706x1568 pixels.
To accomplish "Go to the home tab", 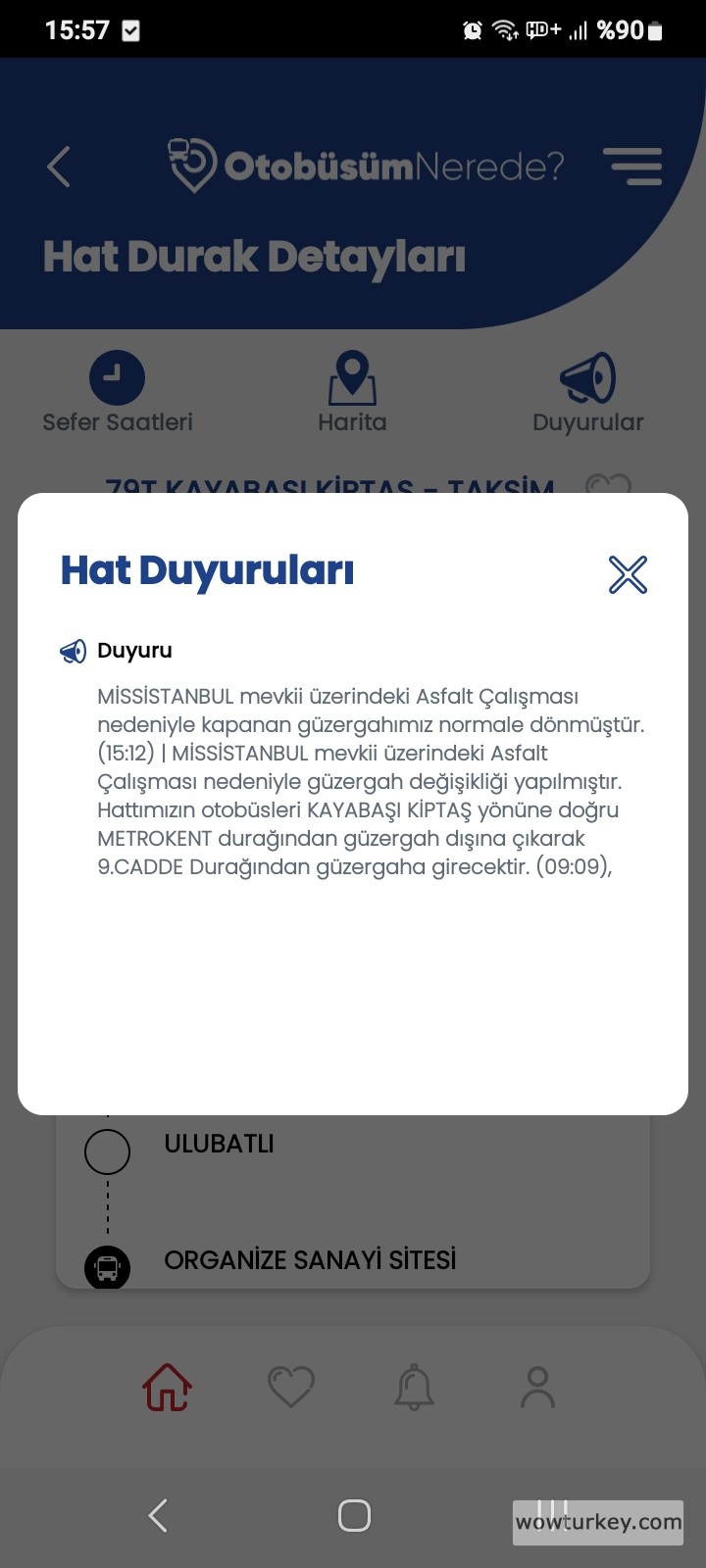I will coord(168,1388).
